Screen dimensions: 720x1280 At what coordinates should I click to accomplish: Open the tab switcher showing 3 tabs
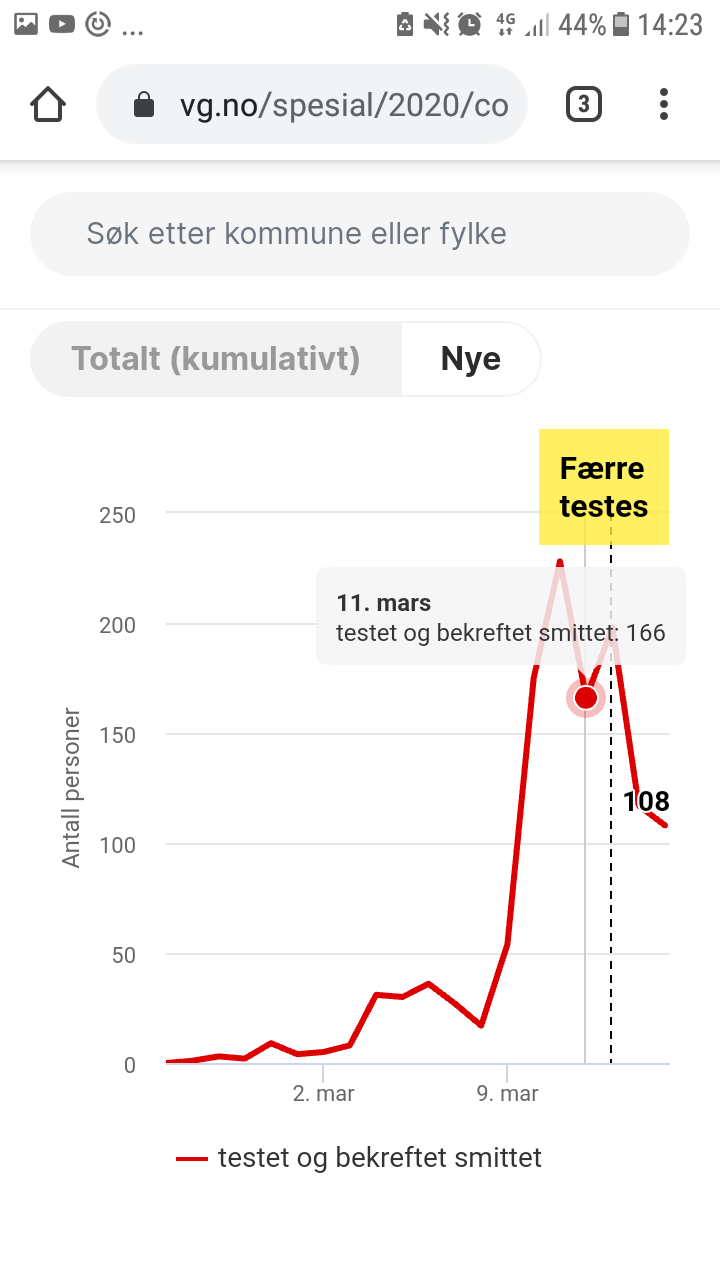584,104
